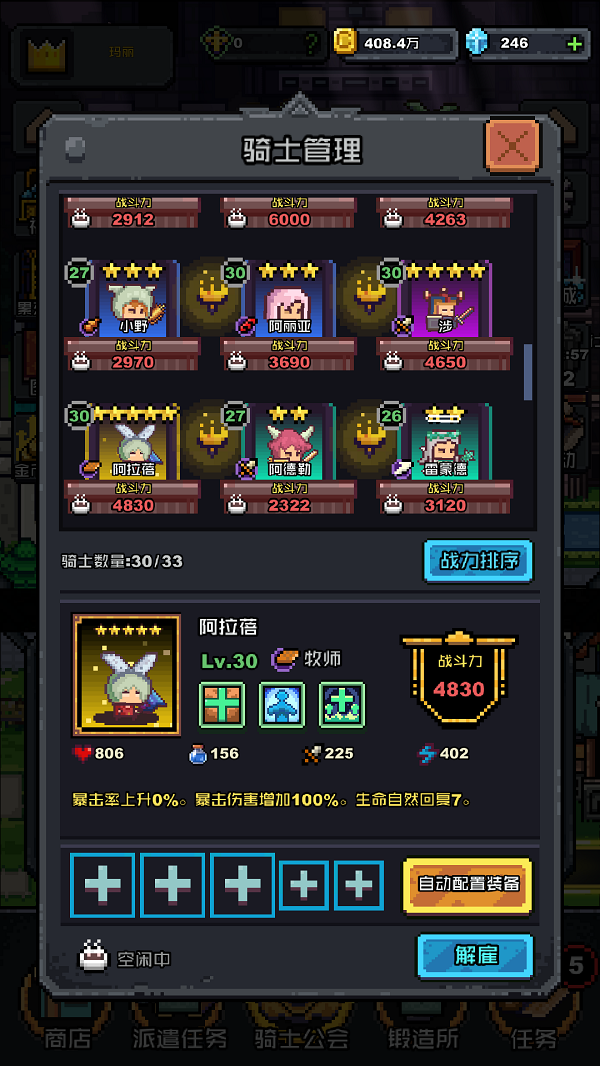
Task: Open the second equipment slot
Action: coord(172,885)
